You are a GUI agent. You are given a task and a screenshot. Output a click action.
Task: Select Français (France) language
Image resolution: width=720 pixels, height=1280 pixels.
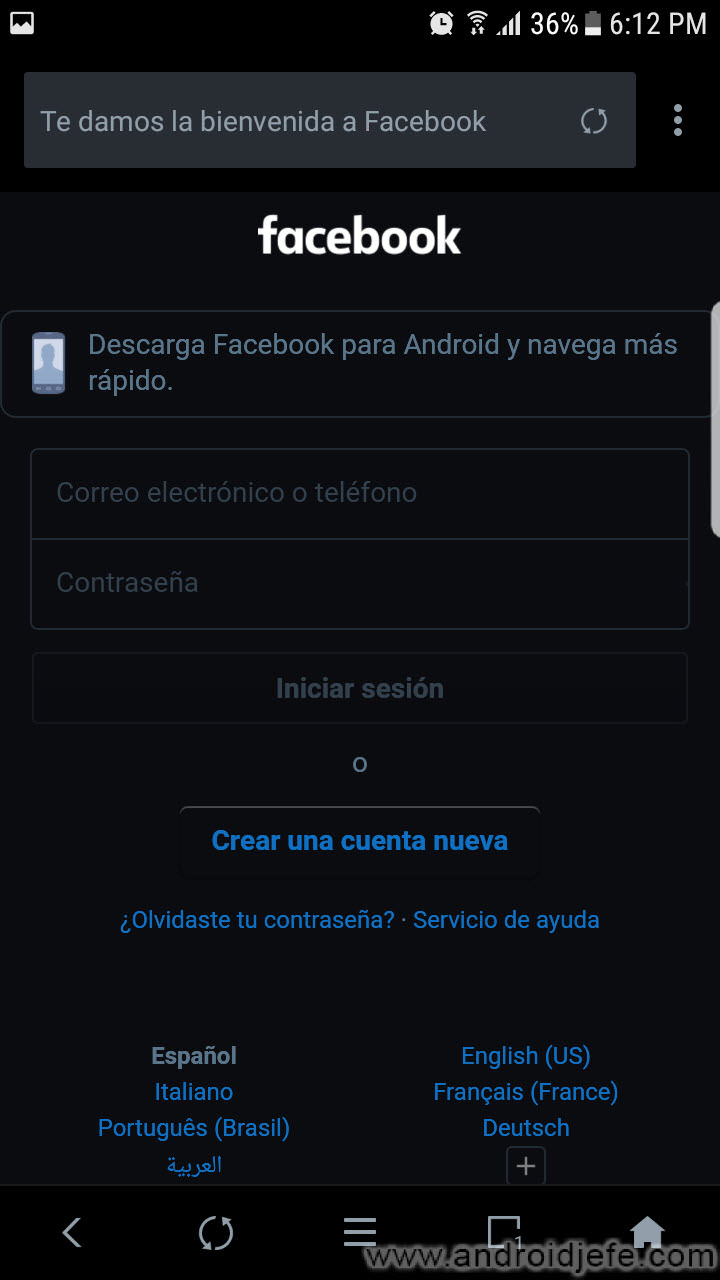pyautogui.click(x=526, y=1092)
